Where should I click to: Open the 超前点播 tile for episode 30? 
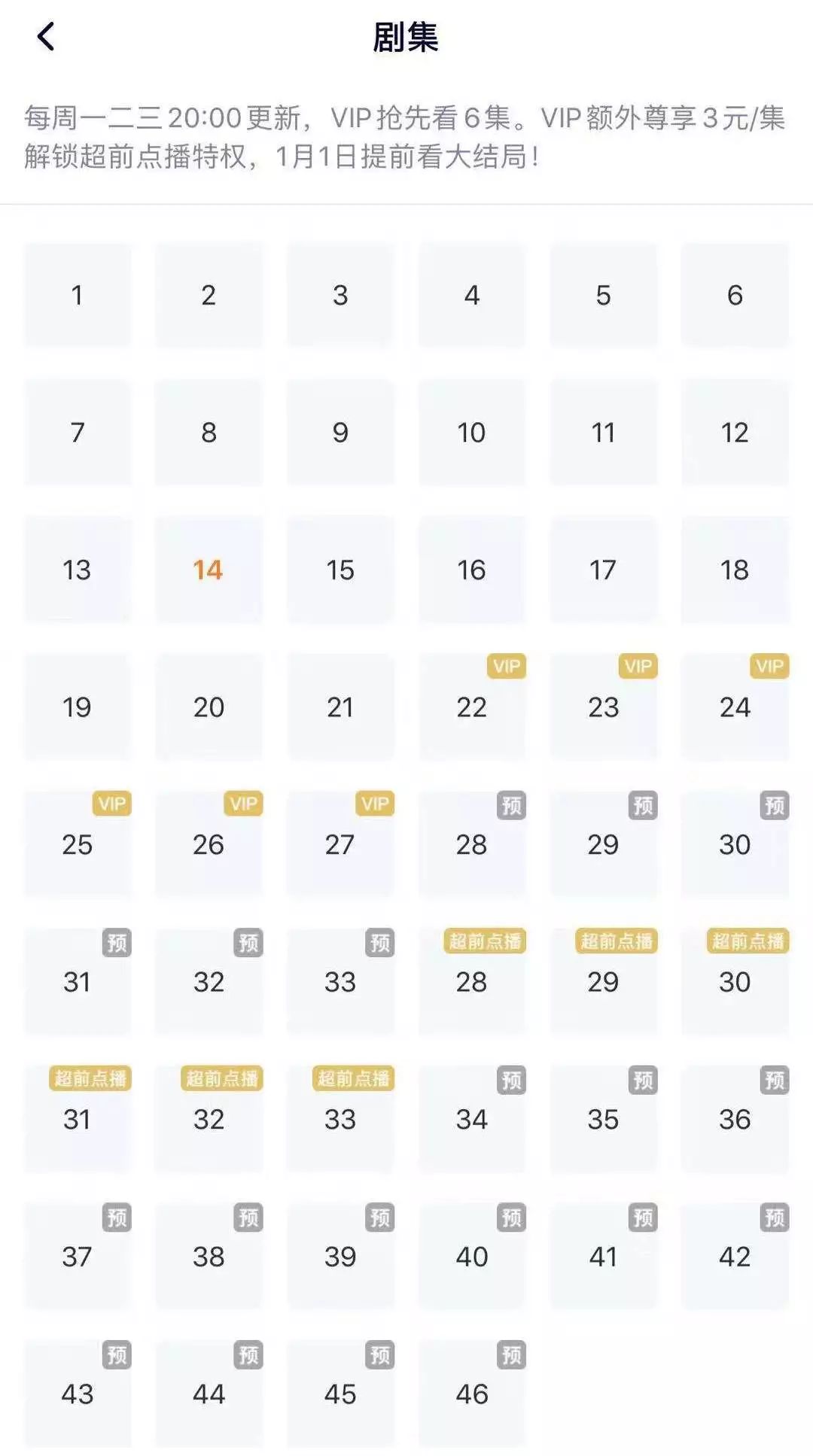735,982
